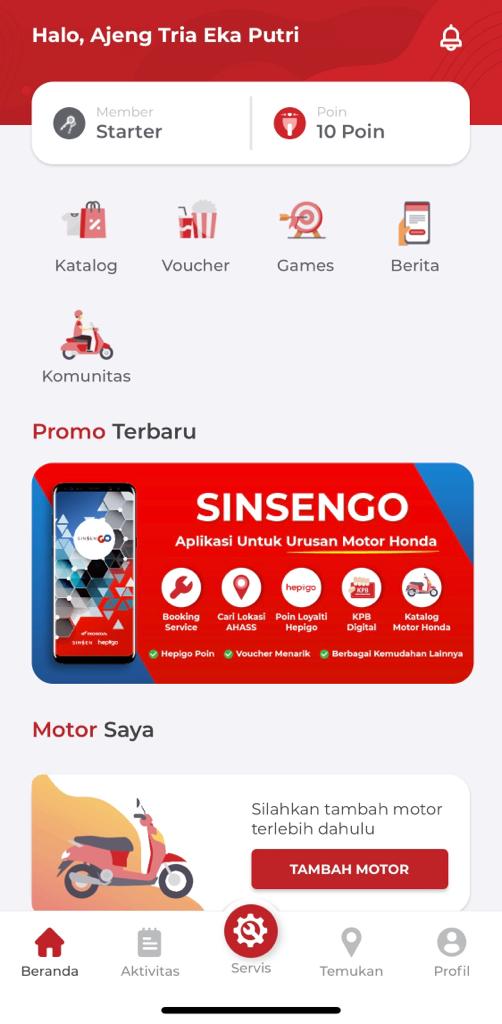
Task: Open the notifications bell
Action: (x=450, y=38)
